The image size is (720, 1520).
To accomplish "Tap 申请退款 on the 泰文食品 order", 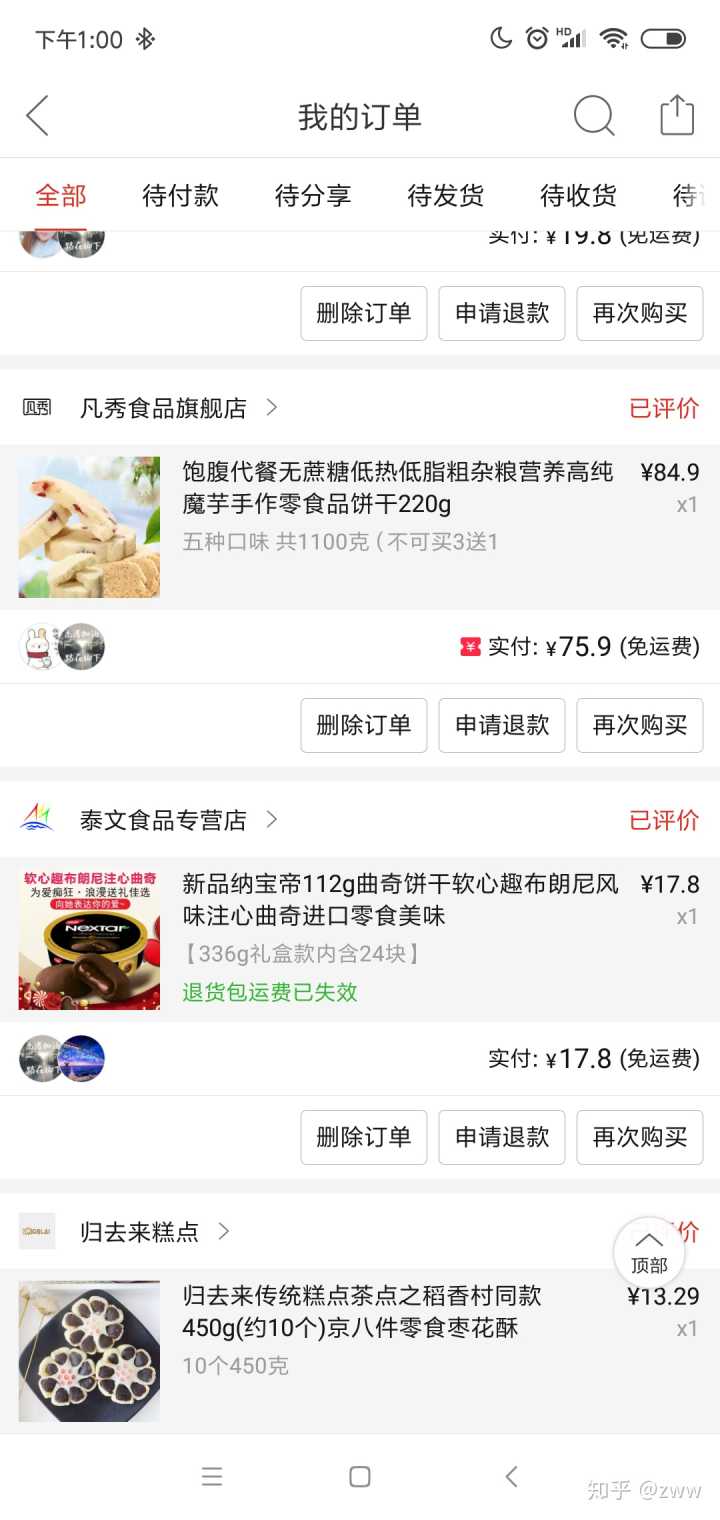I will coord(502,1137).
